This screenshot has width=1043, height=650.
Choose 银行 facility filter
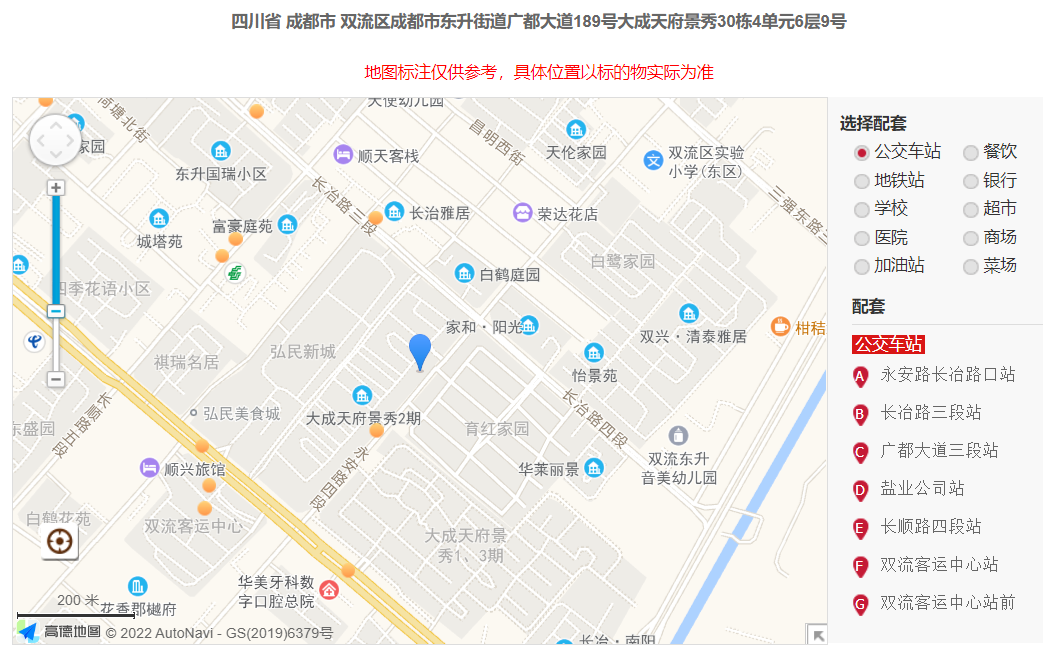pos(970,181)
